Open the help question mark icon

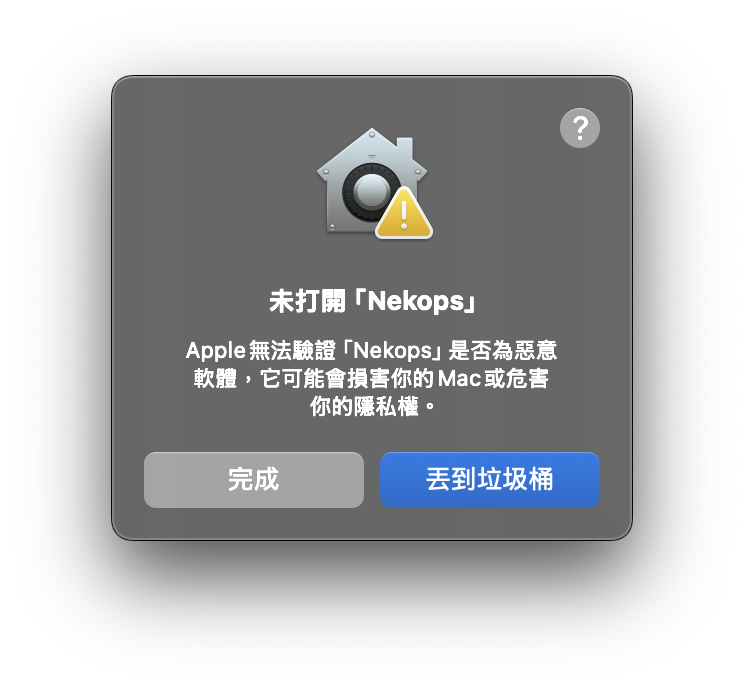[580, 128]
